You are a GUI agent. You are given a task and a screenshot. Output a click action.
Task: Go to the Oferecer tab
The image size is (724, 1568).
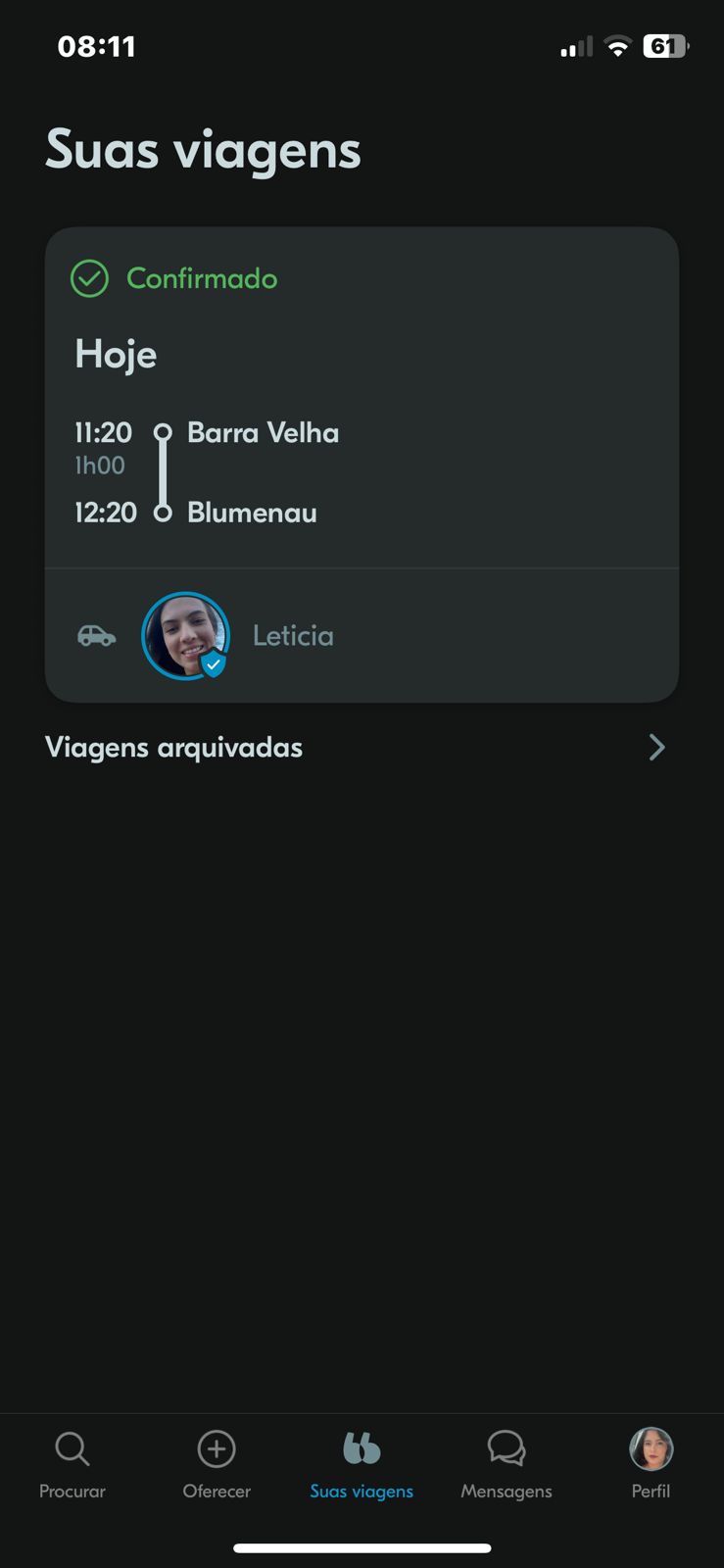coord(217,1464)
